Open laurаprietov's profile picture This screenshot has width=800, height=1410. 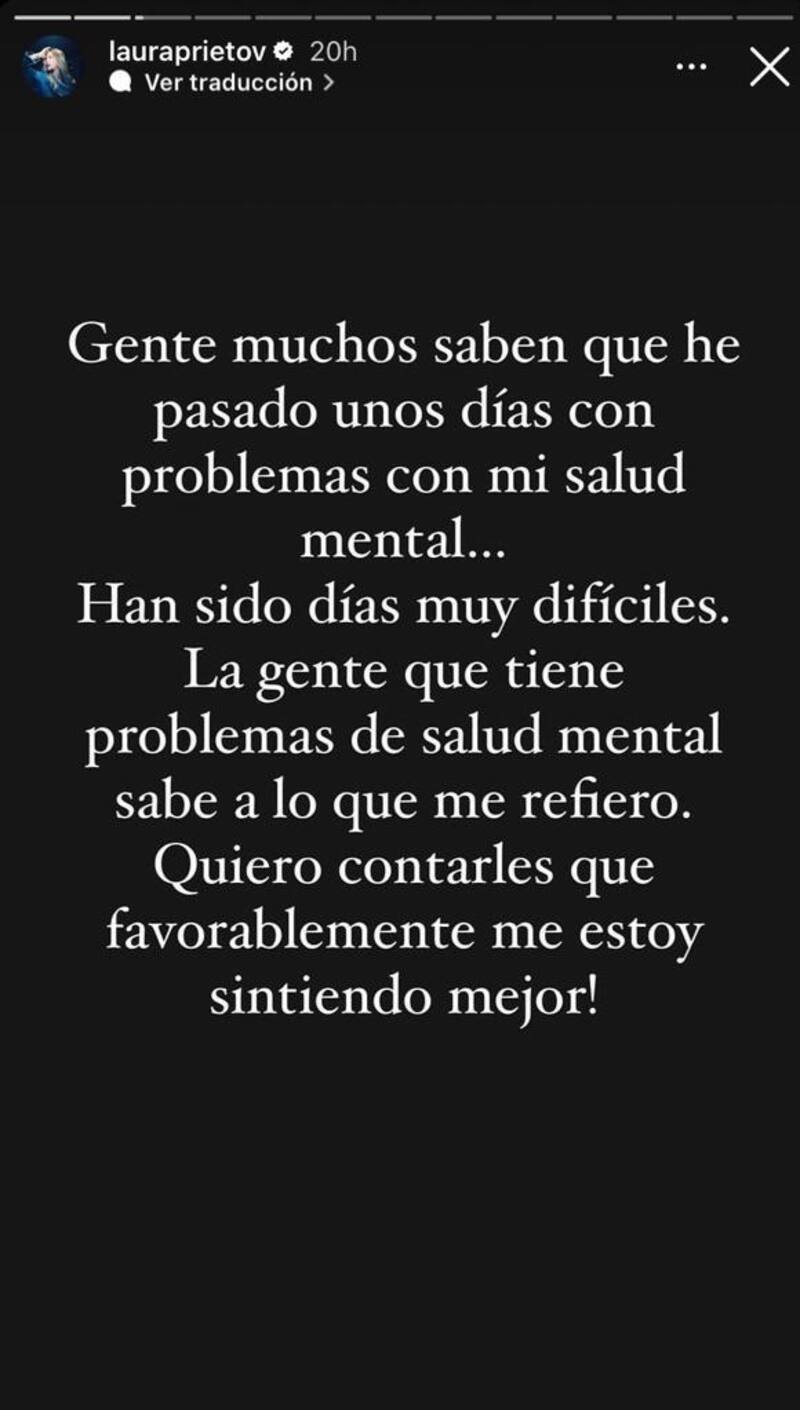pos(52,67)
